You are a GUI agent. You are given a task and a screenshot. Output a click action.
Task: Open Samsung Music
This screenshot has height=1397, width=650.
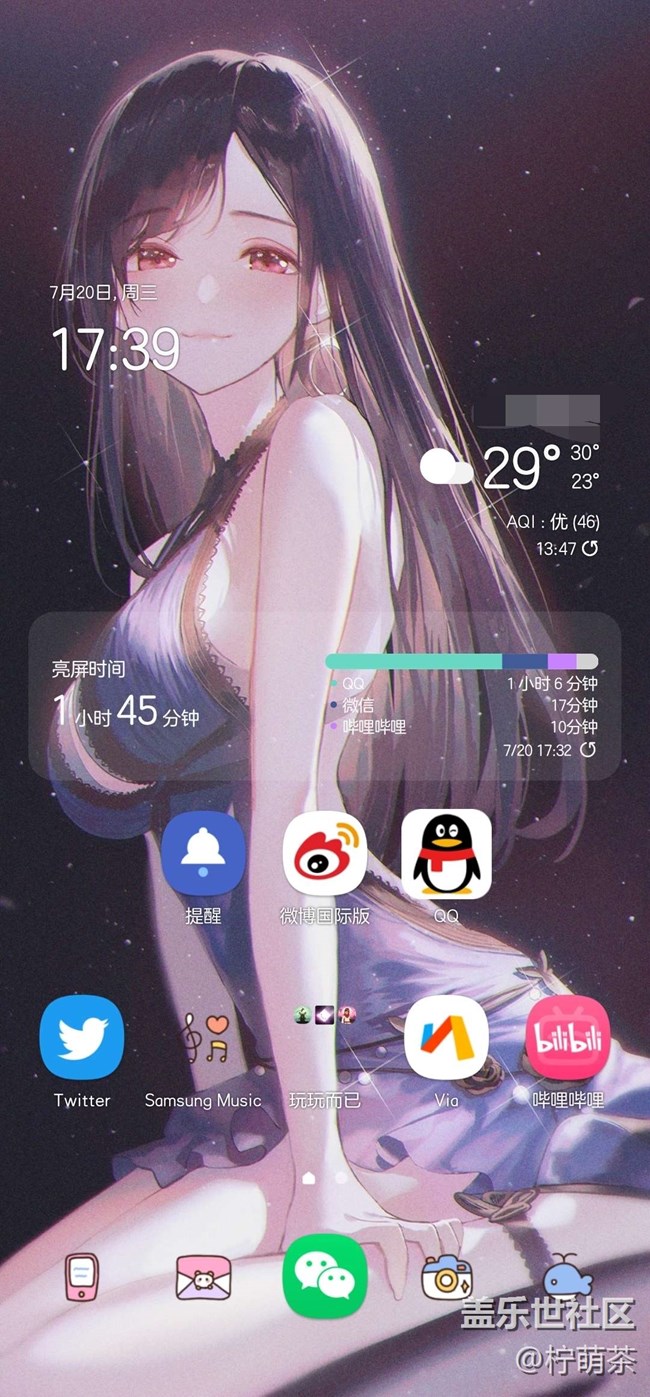pos(203,1038)
